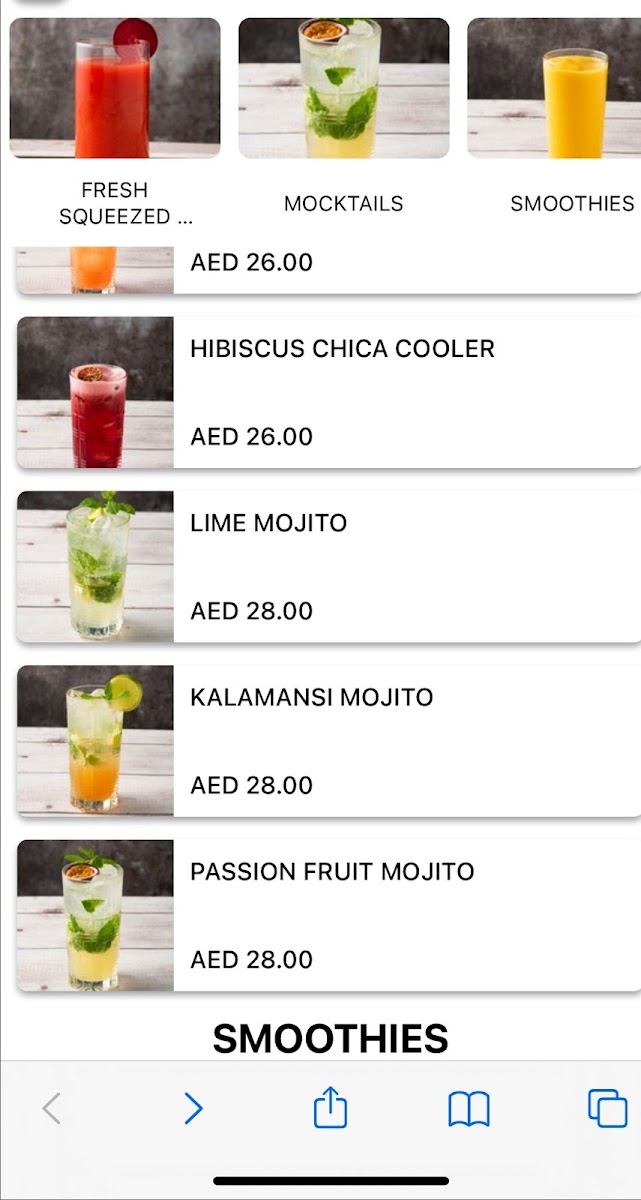Viewport: 641px width, 1200px height.
Task: Go back to the previous page
Action: pyautogui.click(x=52, y=1108)
